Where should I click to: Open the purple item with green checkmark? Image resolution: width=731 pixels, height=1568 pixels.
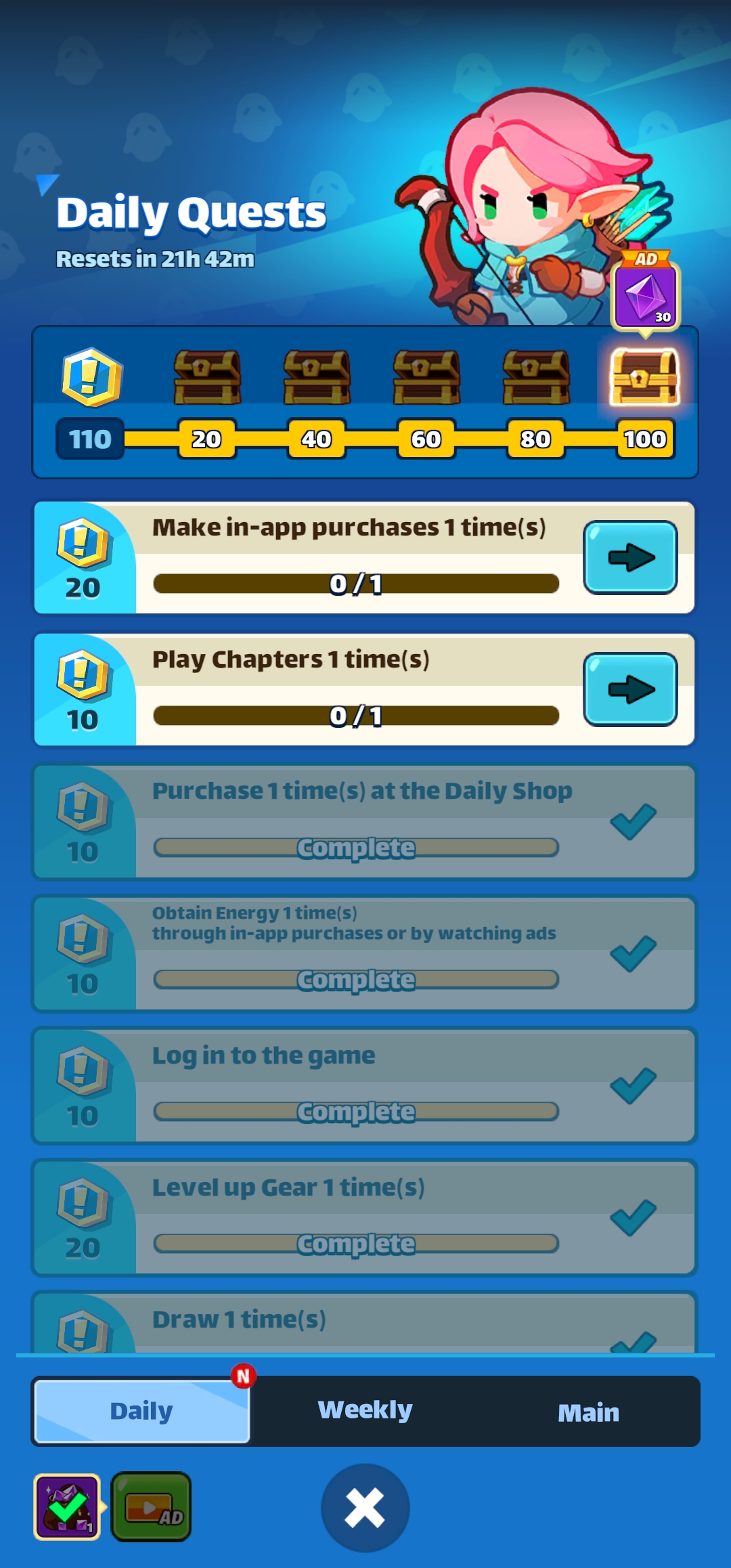click(67, 1507)
